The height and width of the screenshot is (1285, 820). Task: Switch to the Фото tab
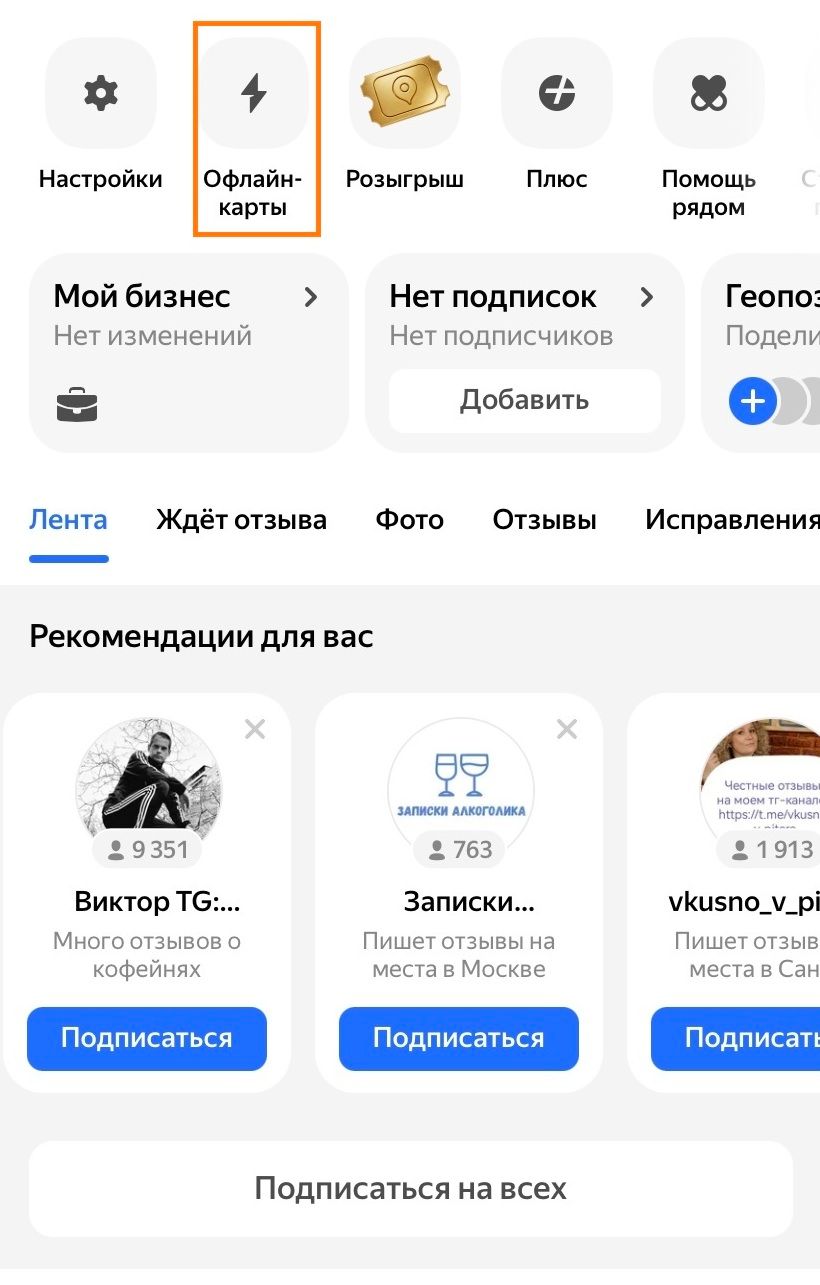tap(409, 520)
